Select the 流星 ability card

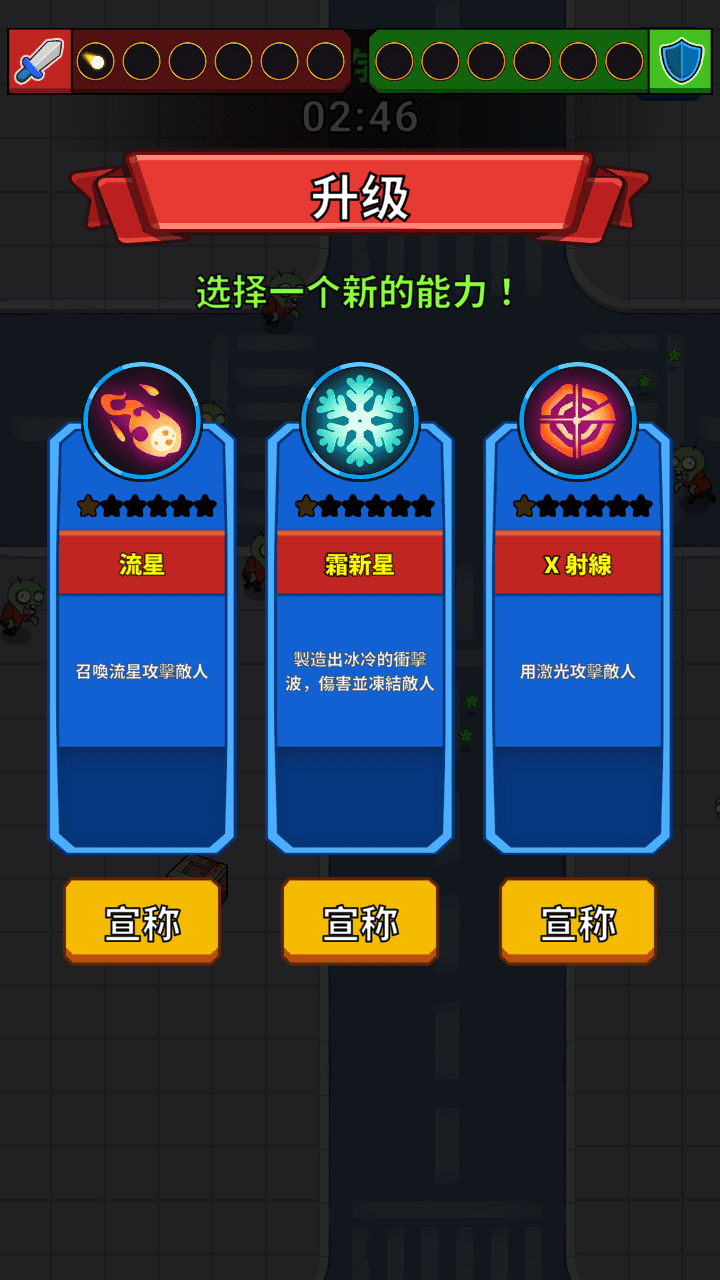pos(142,640)
